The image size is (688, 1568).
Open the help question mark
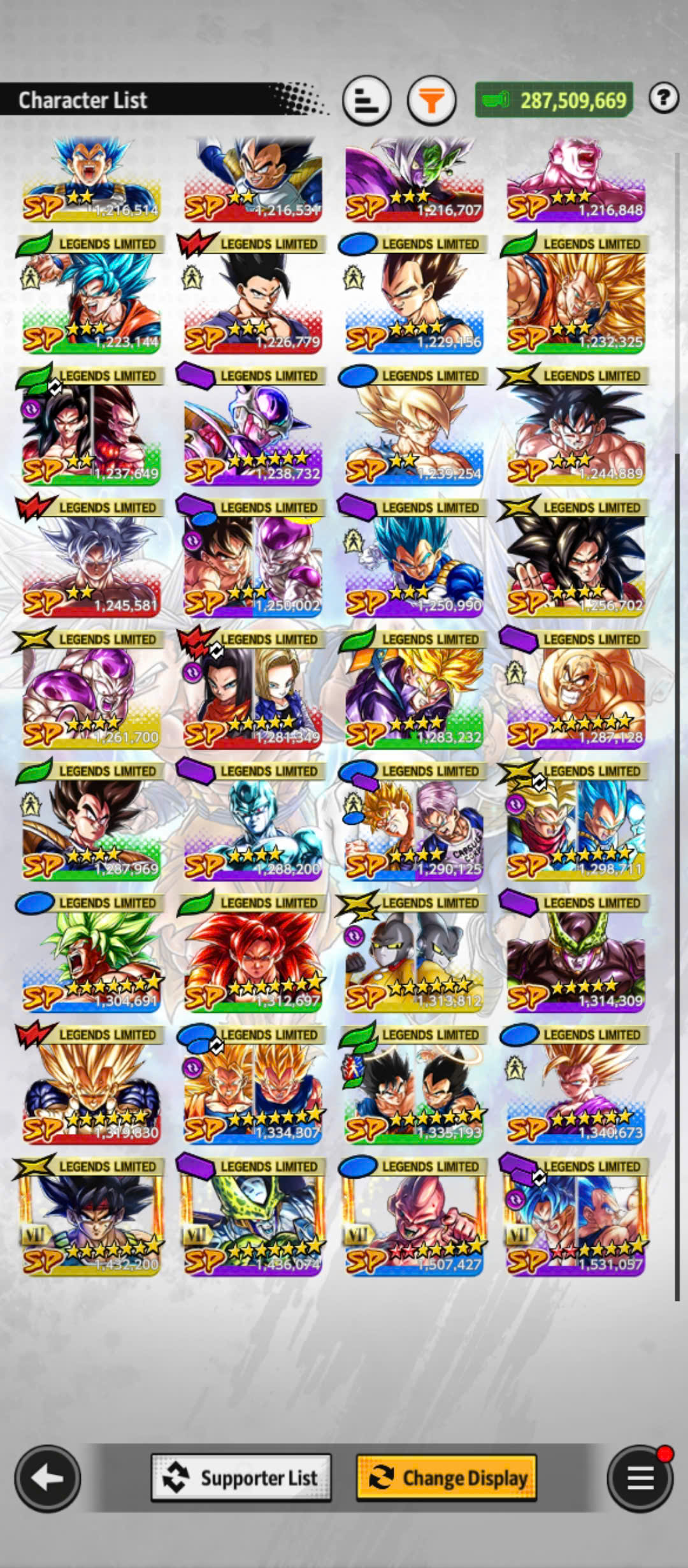663,98
